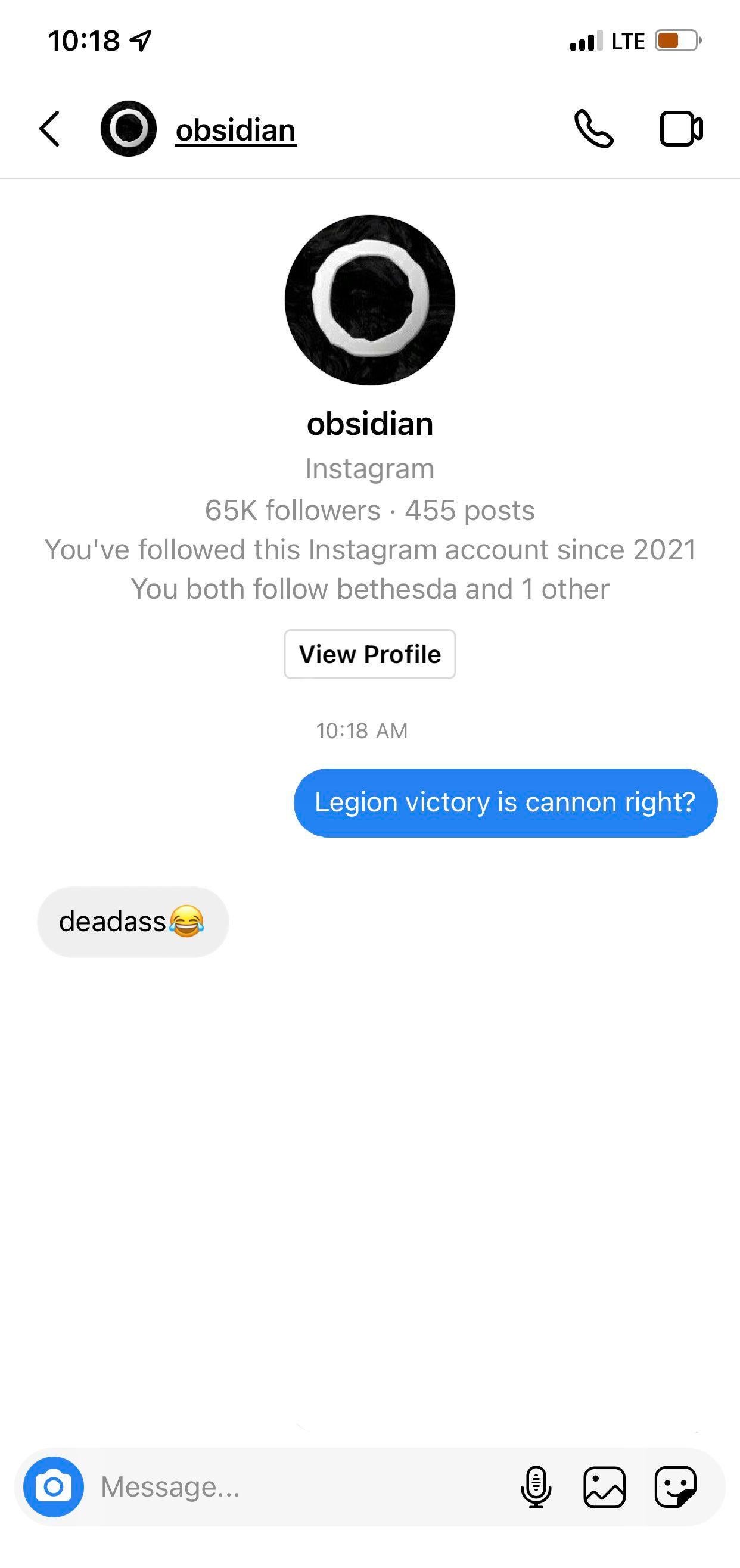Focus the Message text field

click(x=292, y=1486)
